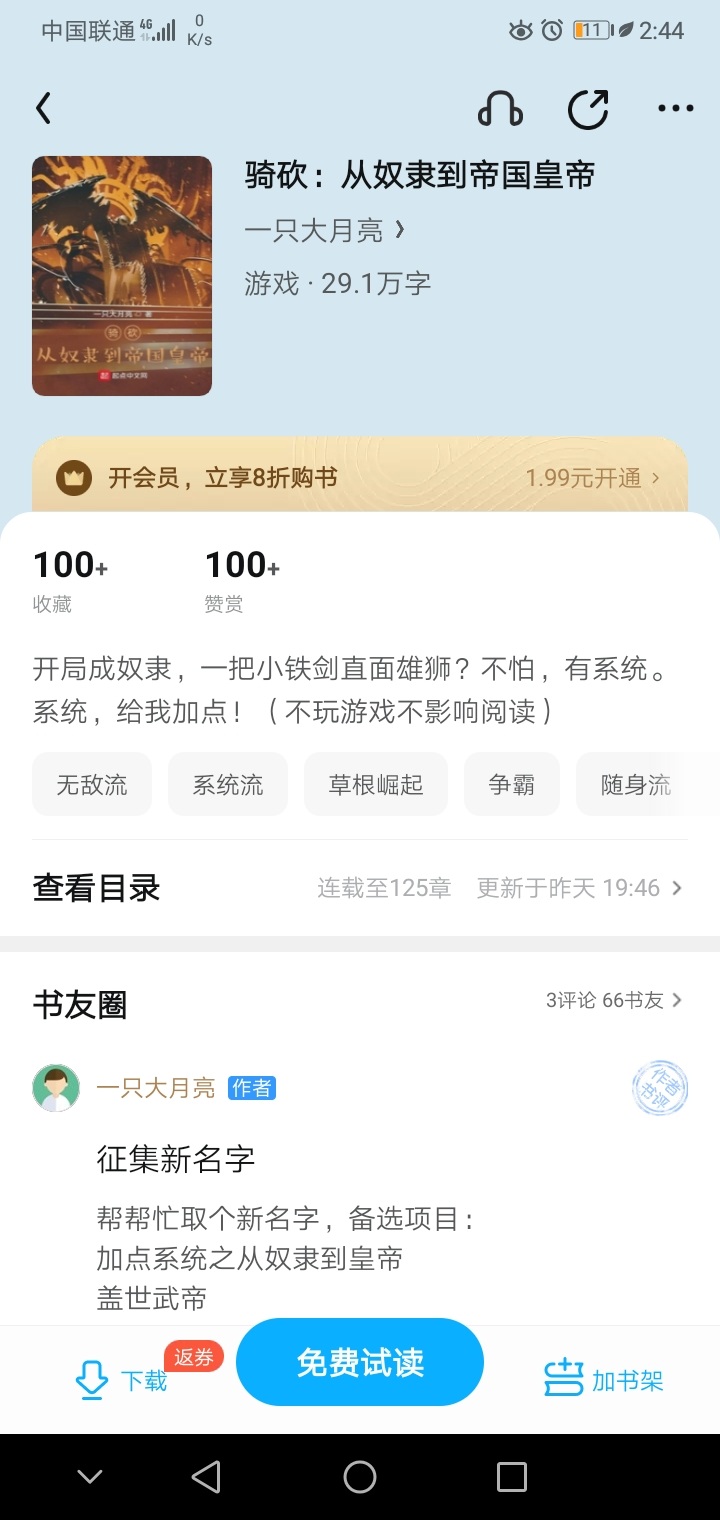
Task: Start reading with 免费试读
Action: pyautogui.click(x=360, y=1363)
